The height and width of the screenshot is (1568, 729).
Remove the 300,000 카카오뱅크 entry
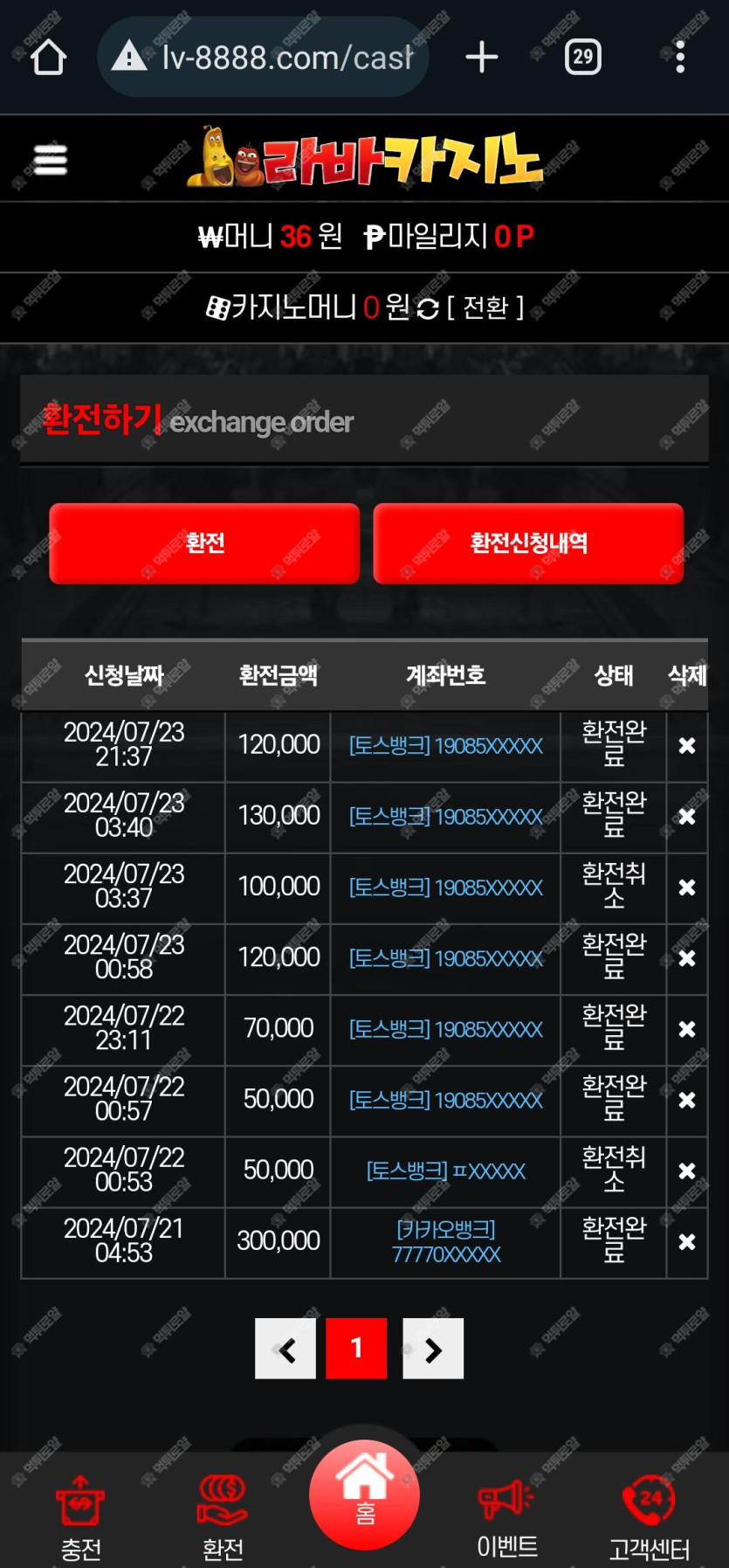[687, 1242]
